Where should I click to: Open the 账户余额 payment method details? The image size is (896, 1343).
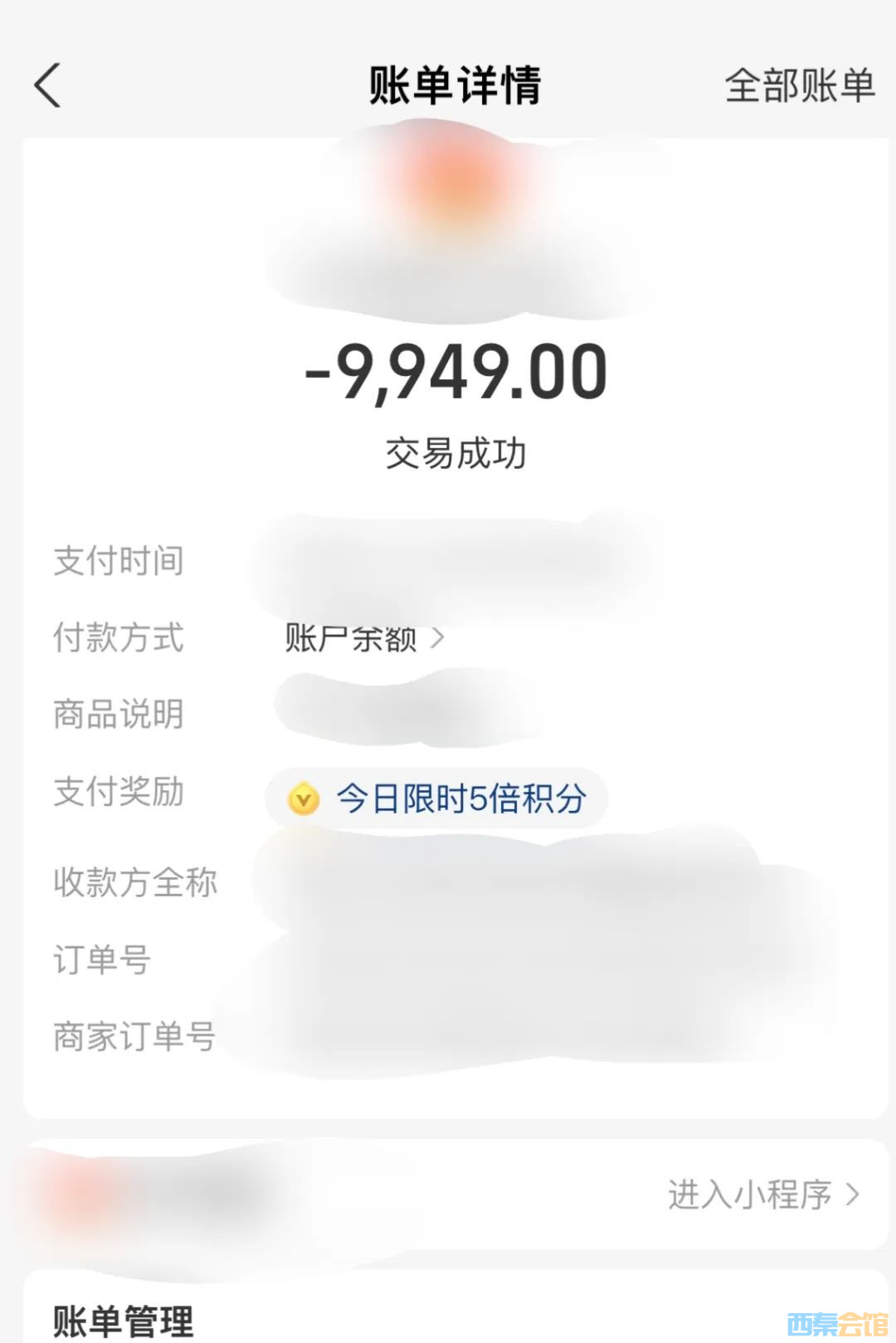pyautogui.click(x=363, y=638)
